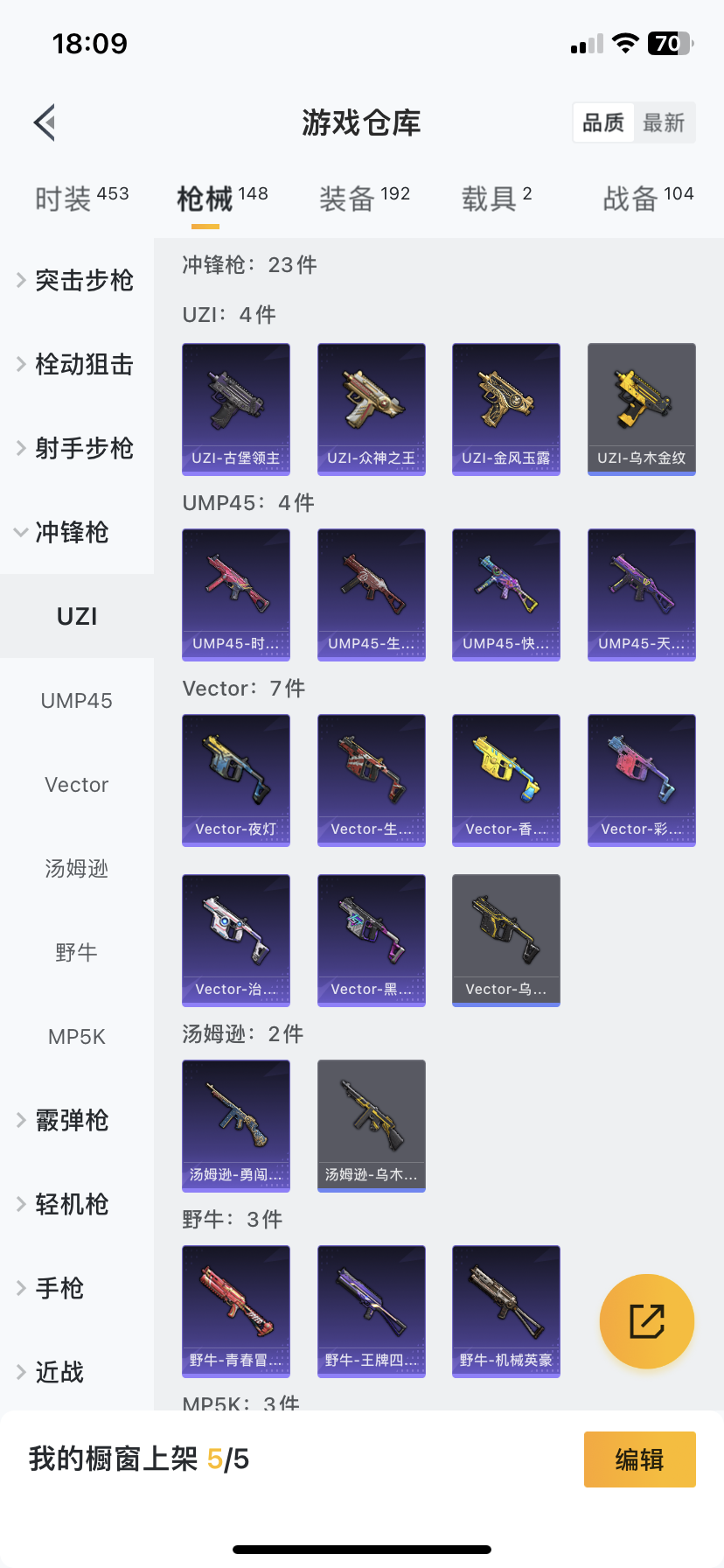Screen dimensions: 724x1568
Task: Select MP5K in the sidebar
Action: 77,1037
